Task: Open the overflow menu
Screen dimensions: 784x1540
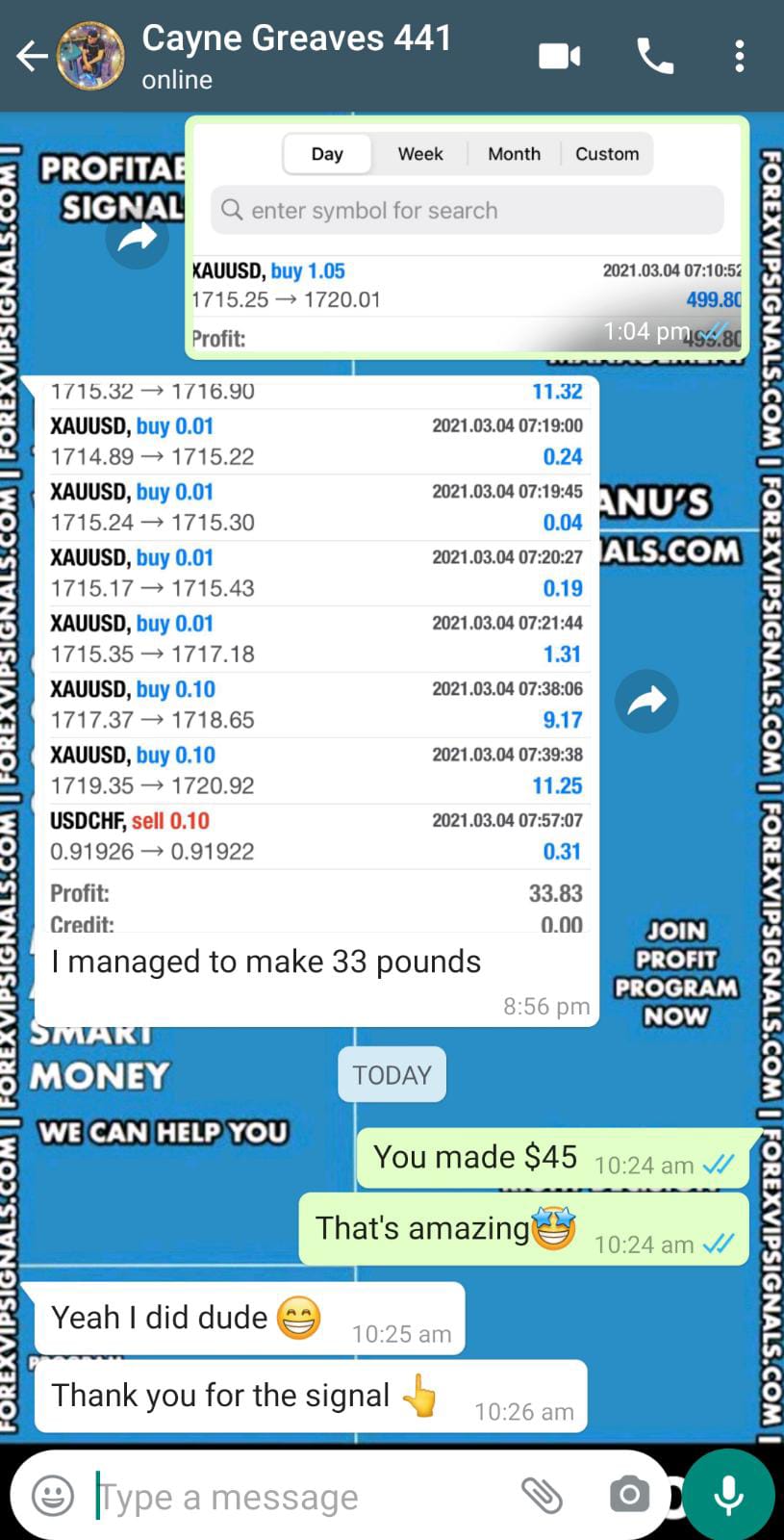Action: click(739, 56)
